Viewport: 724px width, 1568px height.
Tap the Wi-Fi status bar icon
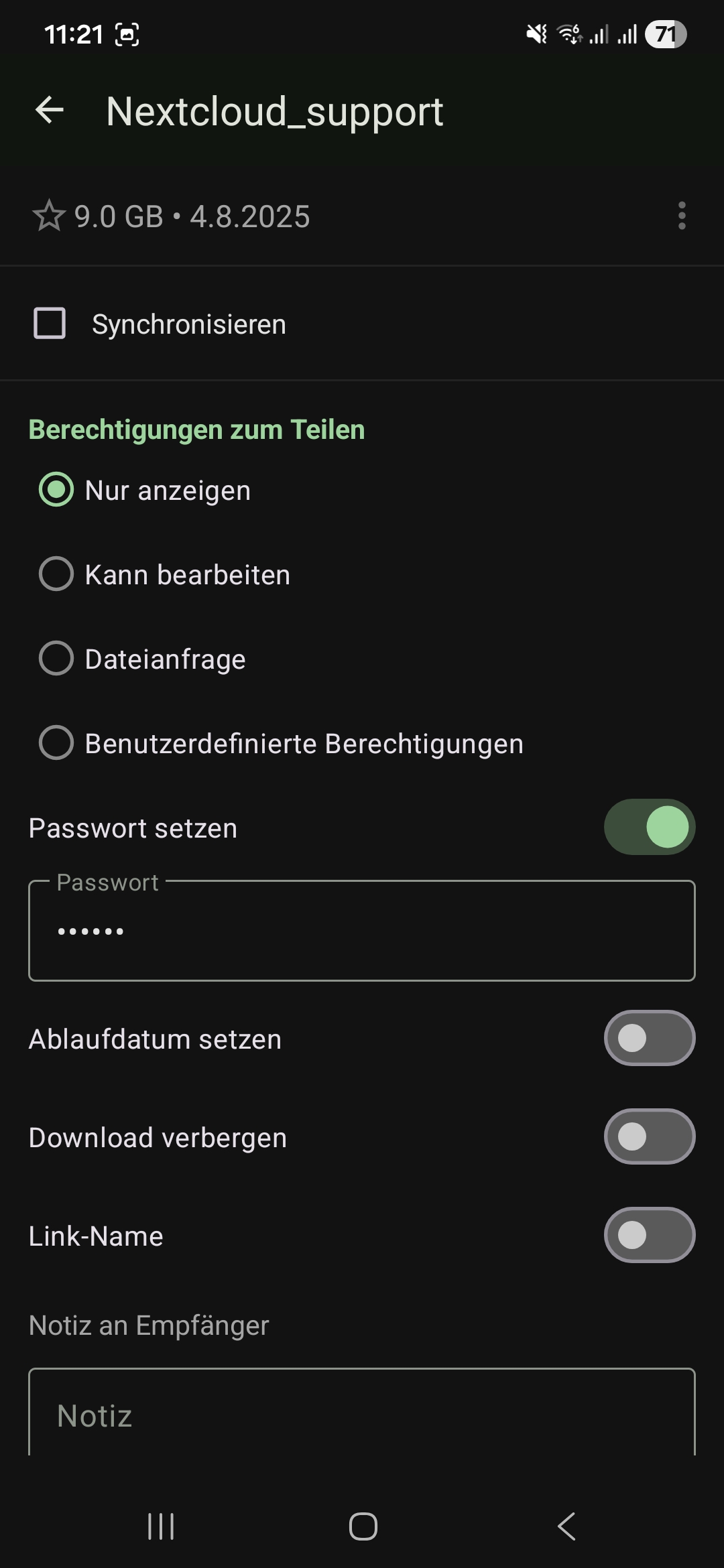pyautogui.click(x=569, y=34)
